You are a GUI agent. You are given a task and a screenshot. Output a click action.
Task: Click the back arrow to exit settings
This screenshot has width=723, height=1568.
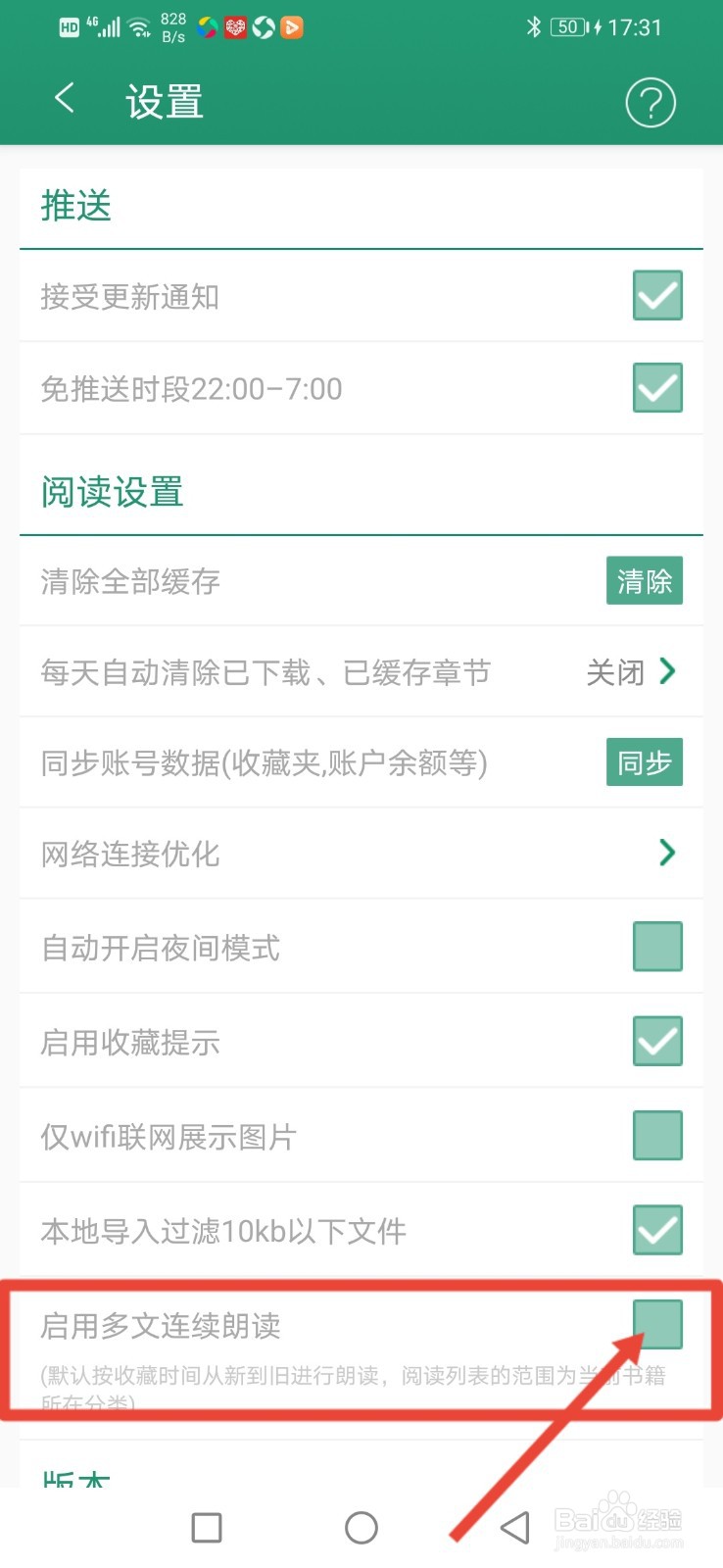point(64,99)
